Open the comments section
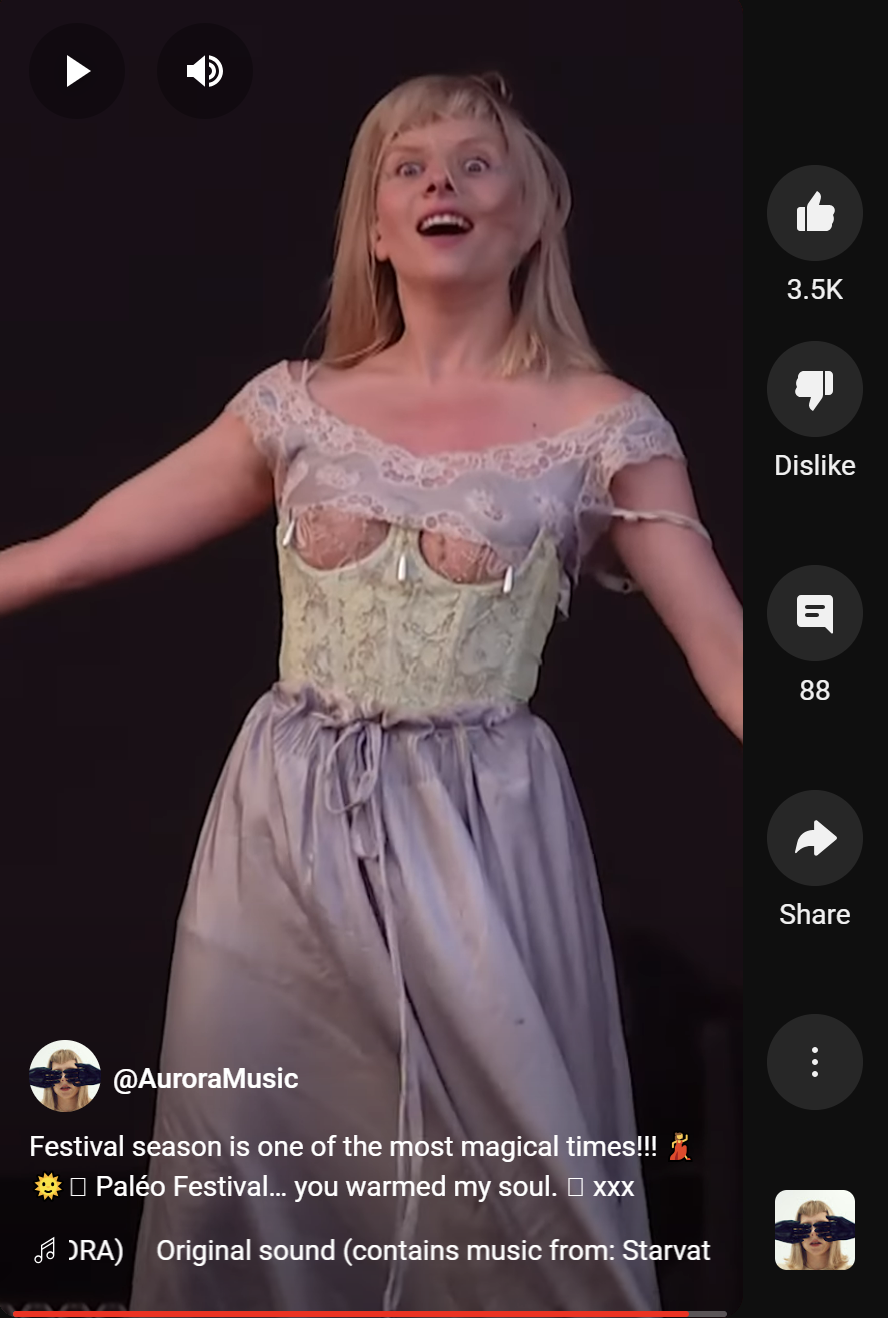Viewport: 888px width, 1318px height. (814, 613)
